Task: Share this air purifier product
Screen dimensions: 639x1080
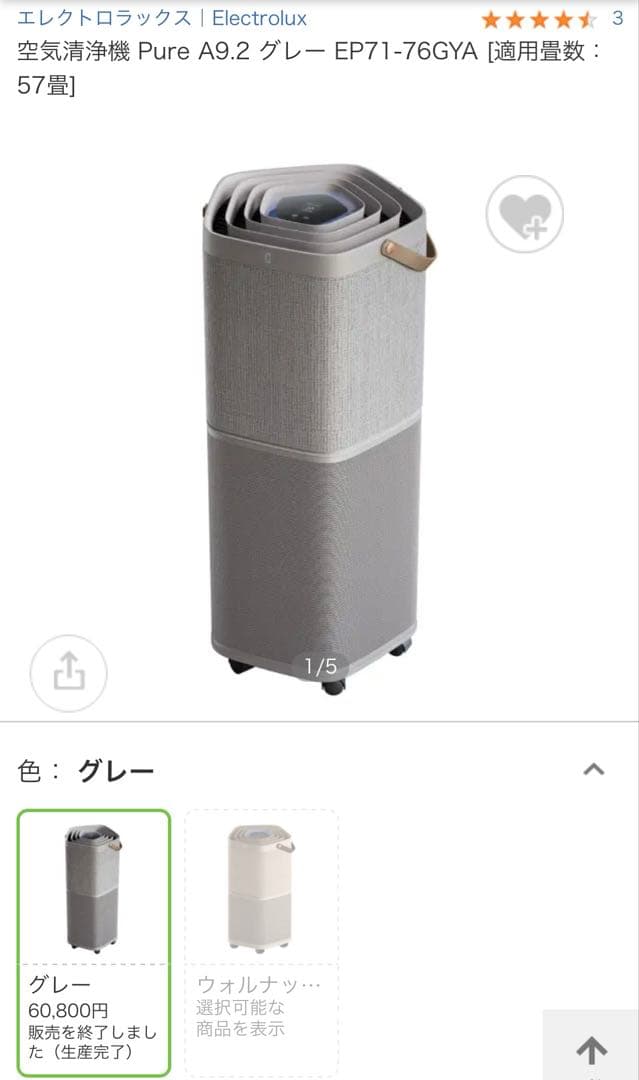Action: 68,673
